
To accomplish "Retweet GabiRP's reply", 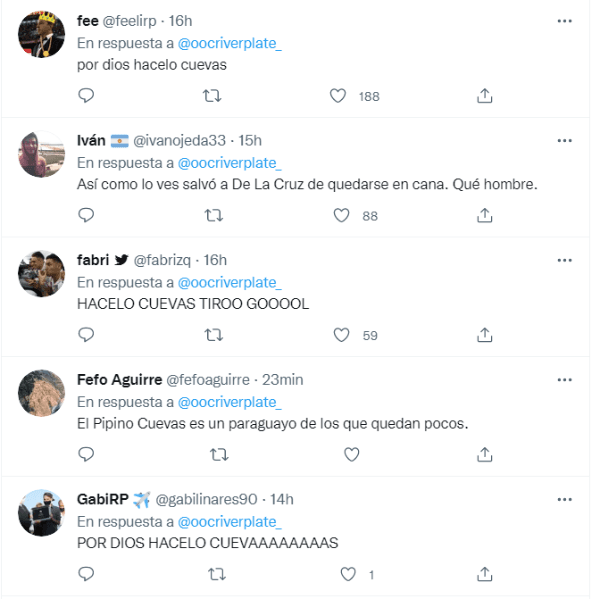I will click(212, 574).
